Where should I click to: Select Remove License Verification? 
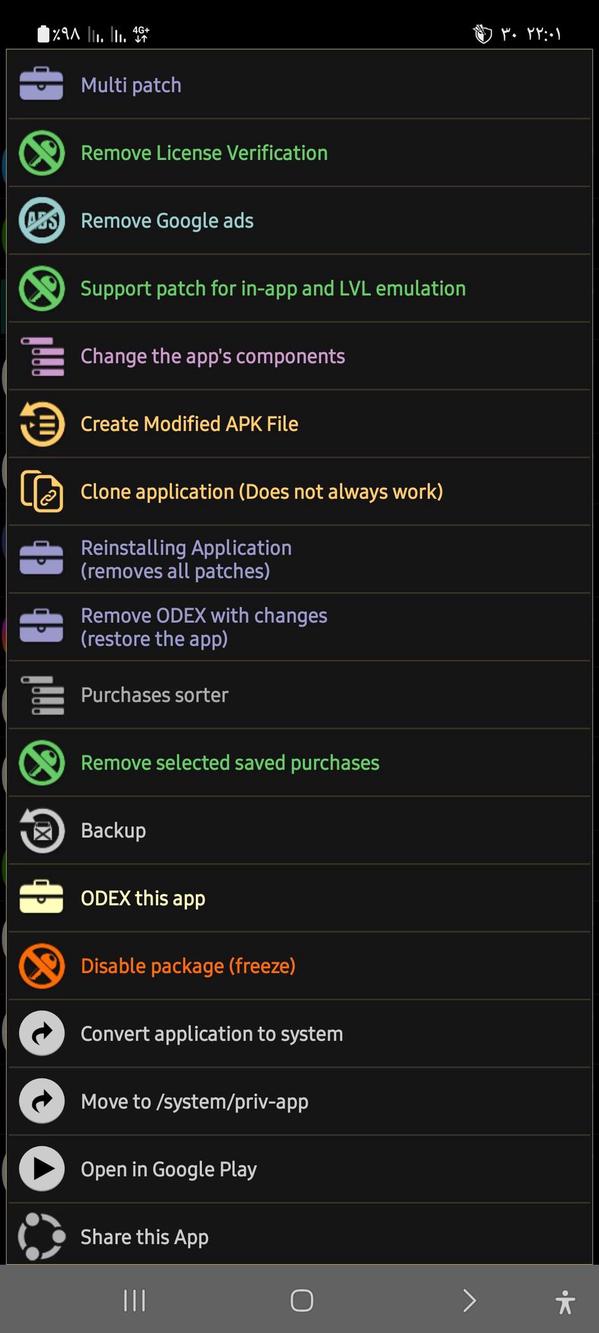pyautogui.click(x=299, y=153)
